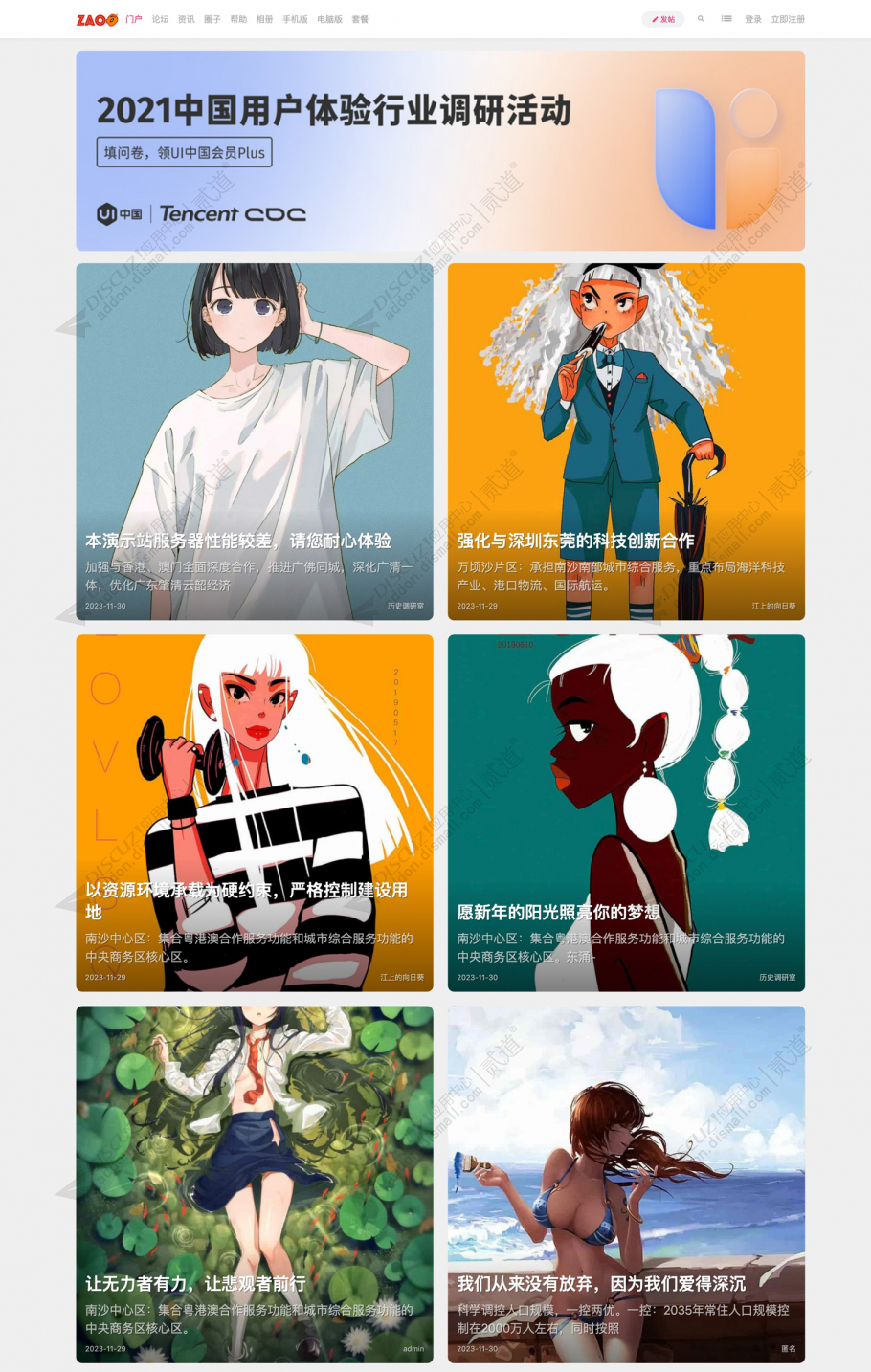Open the list menu icon

[726, 19]
